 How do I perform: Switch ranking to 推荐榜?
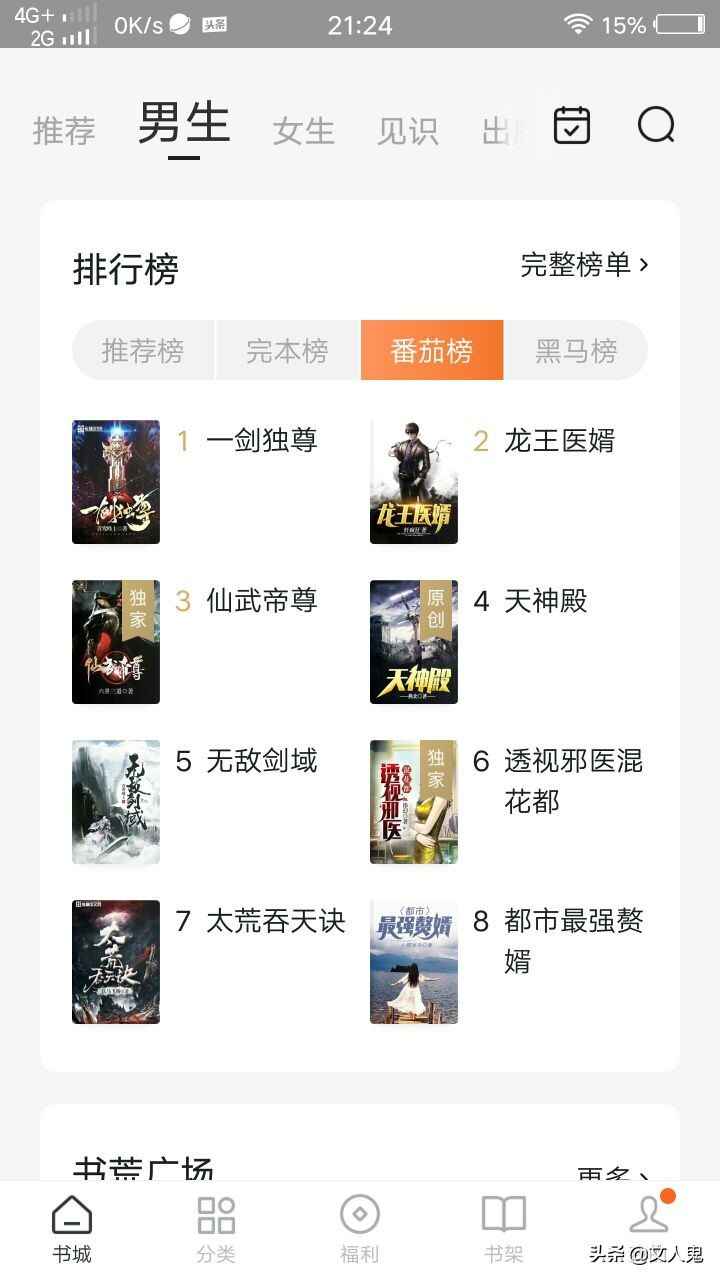coord(143,350)
